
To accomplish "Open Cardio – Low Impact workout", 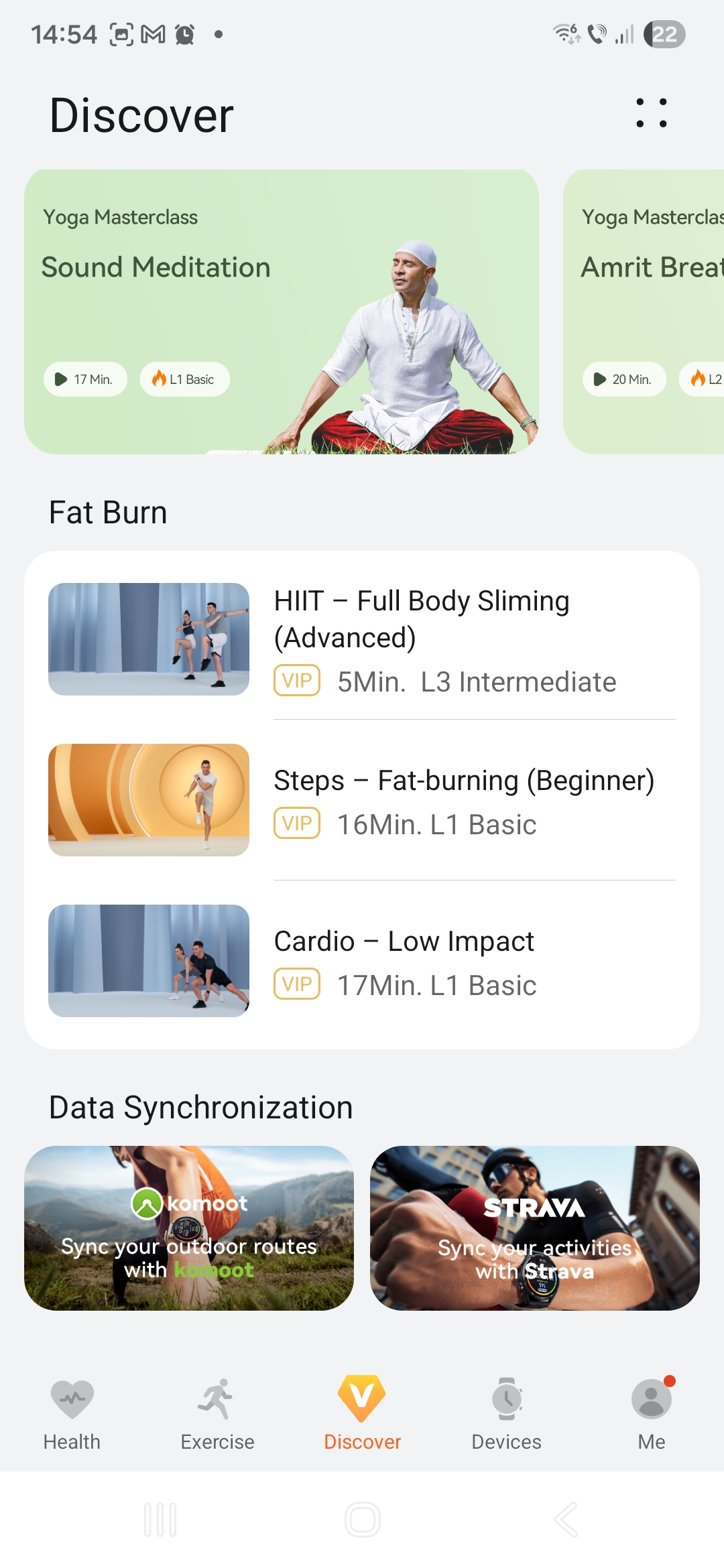I will tap(362, 961).
